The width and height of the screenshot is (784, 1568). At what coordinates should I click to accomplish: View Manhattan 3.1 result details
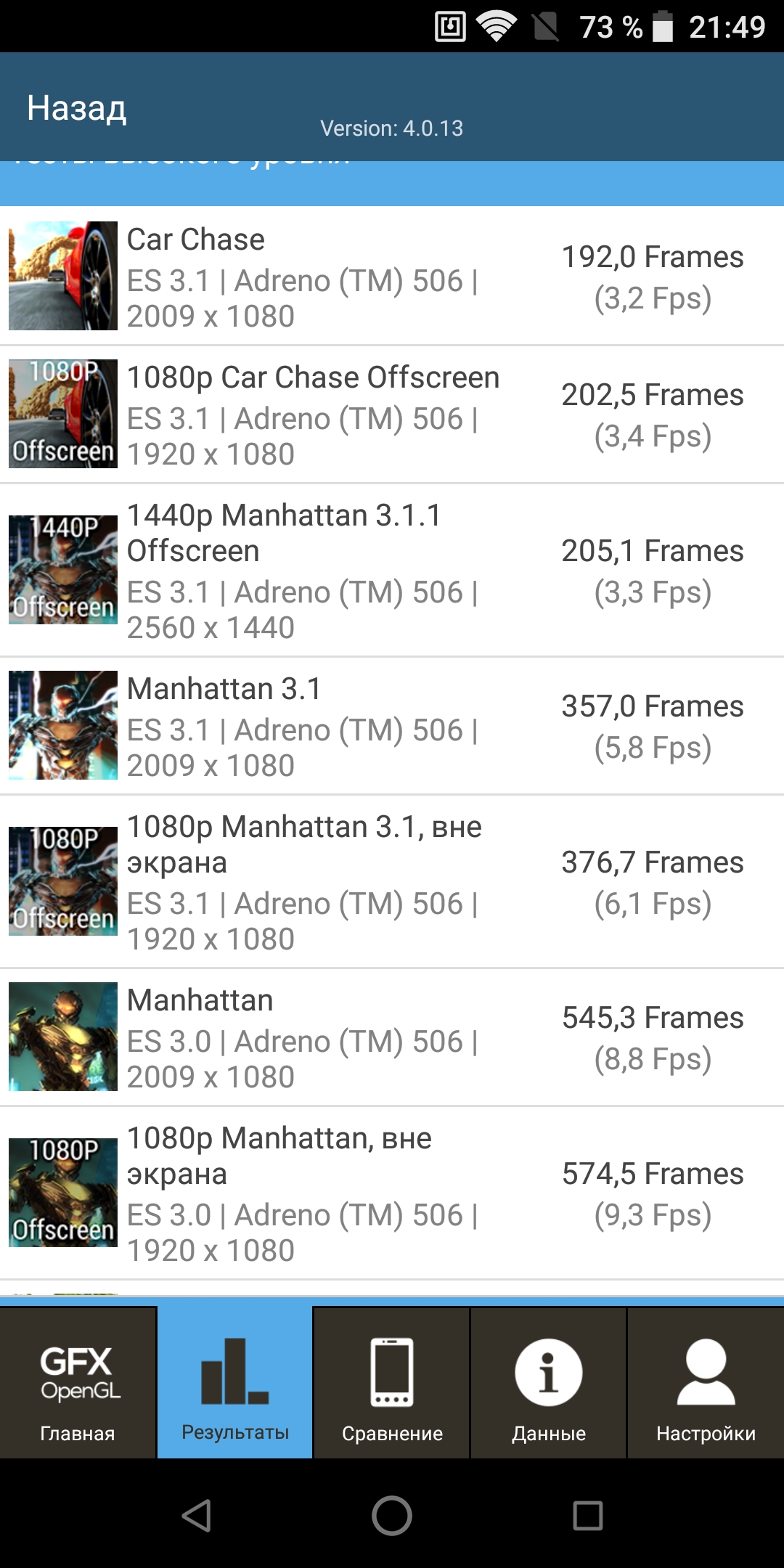(392, 726)
